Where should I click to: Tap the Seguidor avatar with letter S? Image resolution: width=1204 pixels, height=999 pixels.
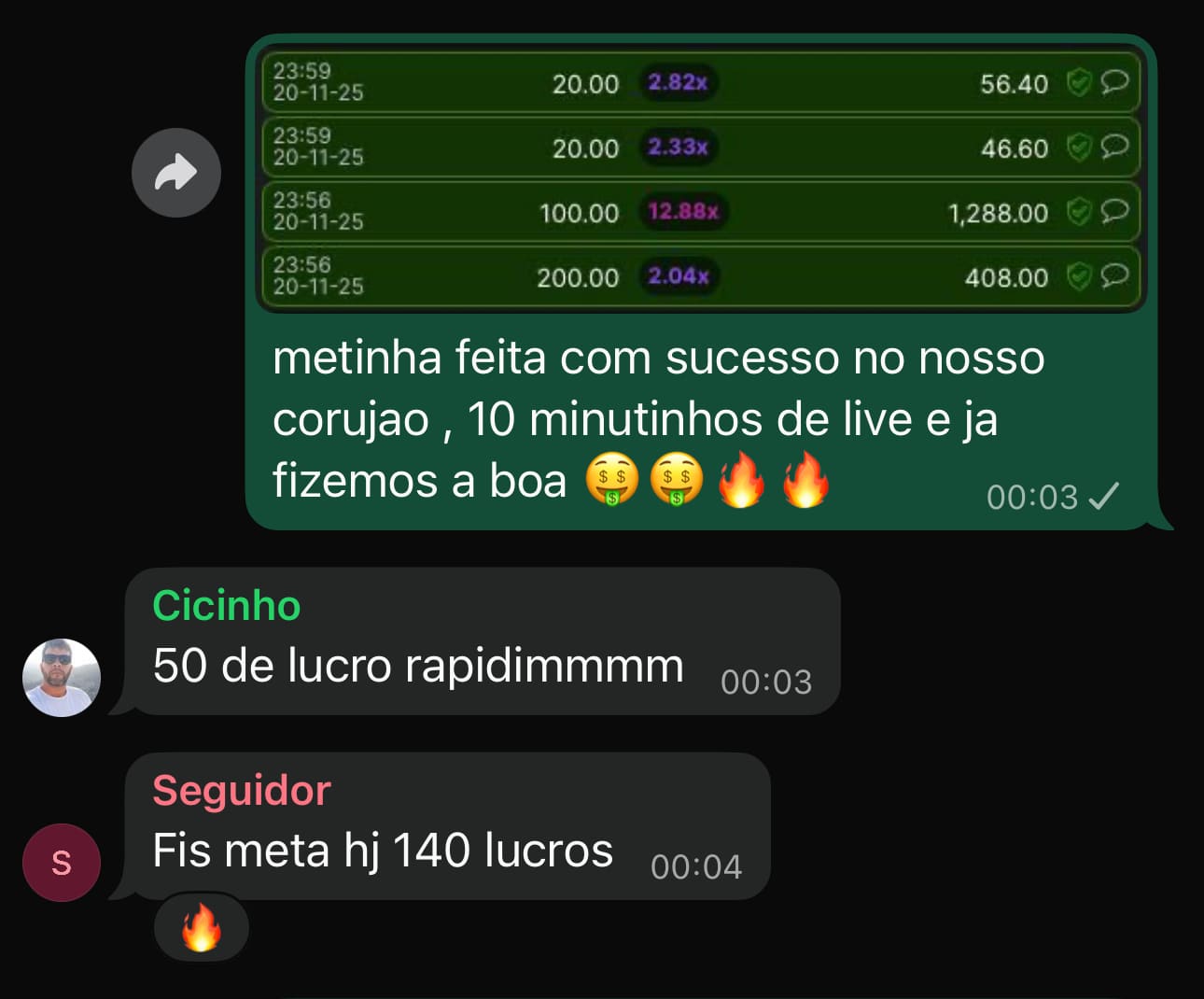(62, 862)
